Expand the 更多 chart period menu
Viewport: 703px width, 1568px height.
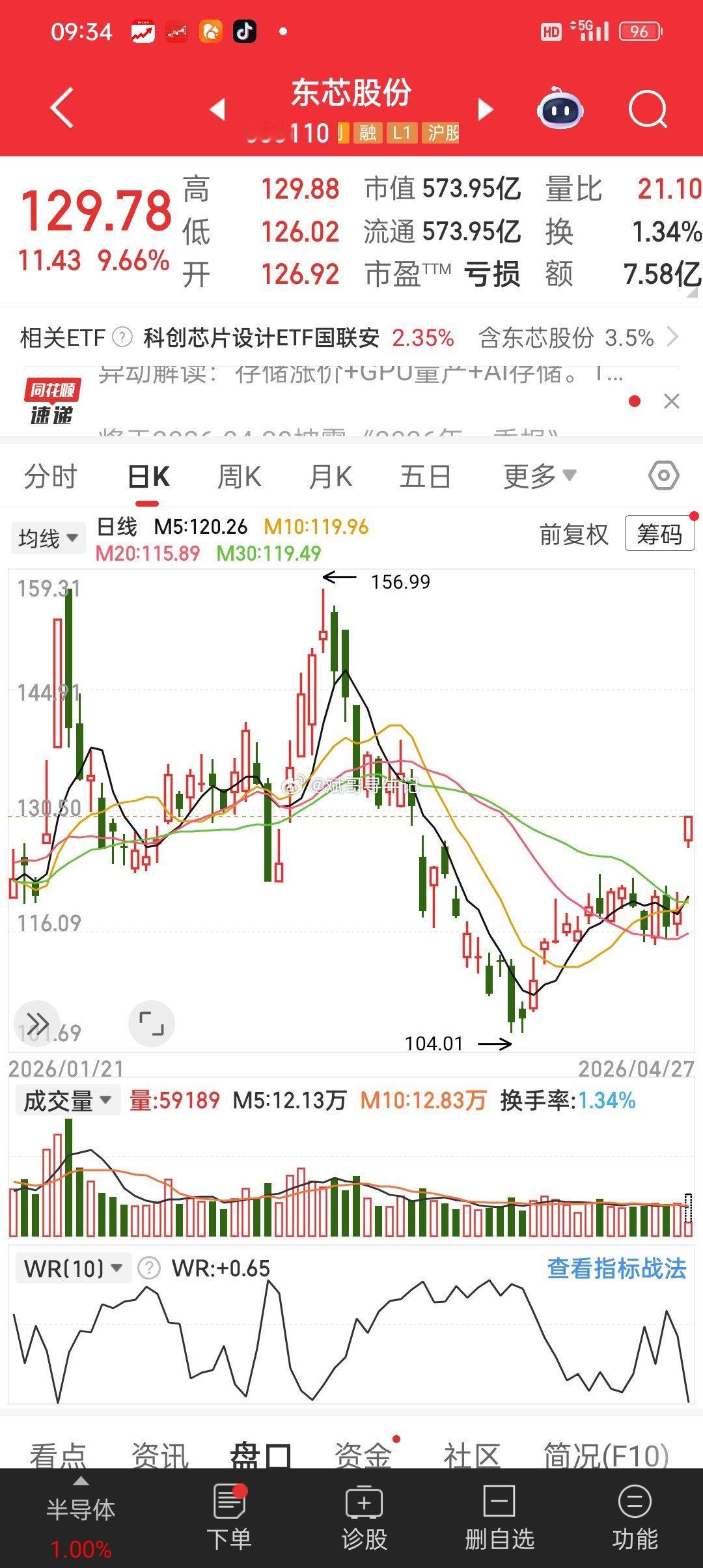click(x=538, y=476)
